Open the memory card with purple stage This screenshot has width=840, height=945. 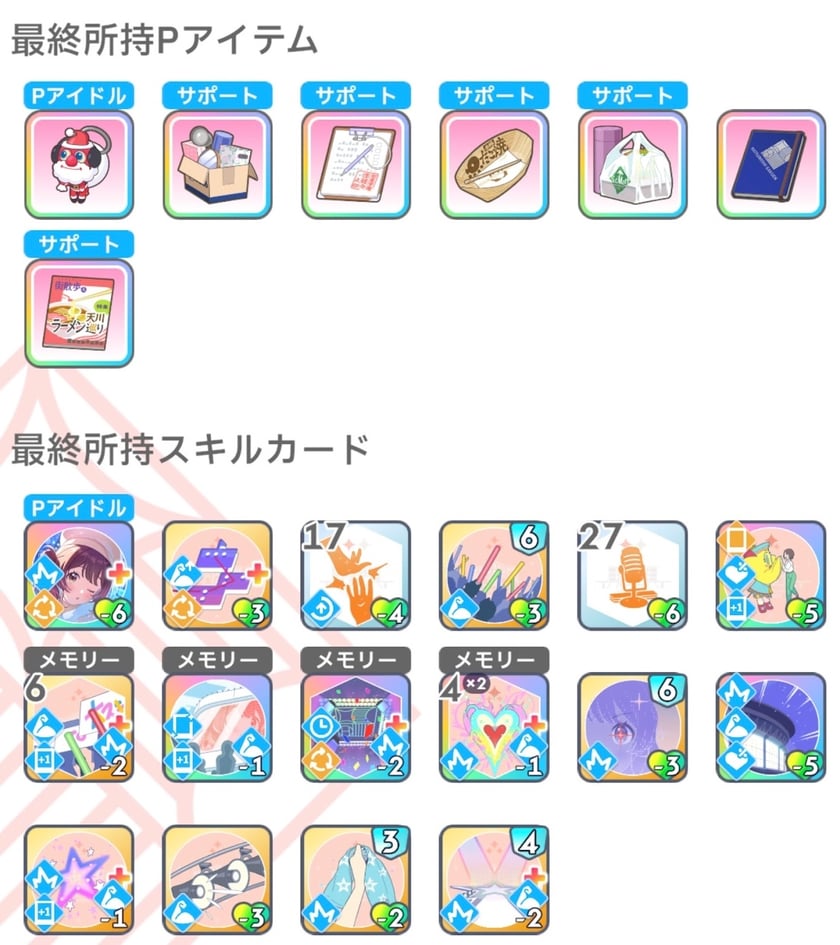(356, 727)
